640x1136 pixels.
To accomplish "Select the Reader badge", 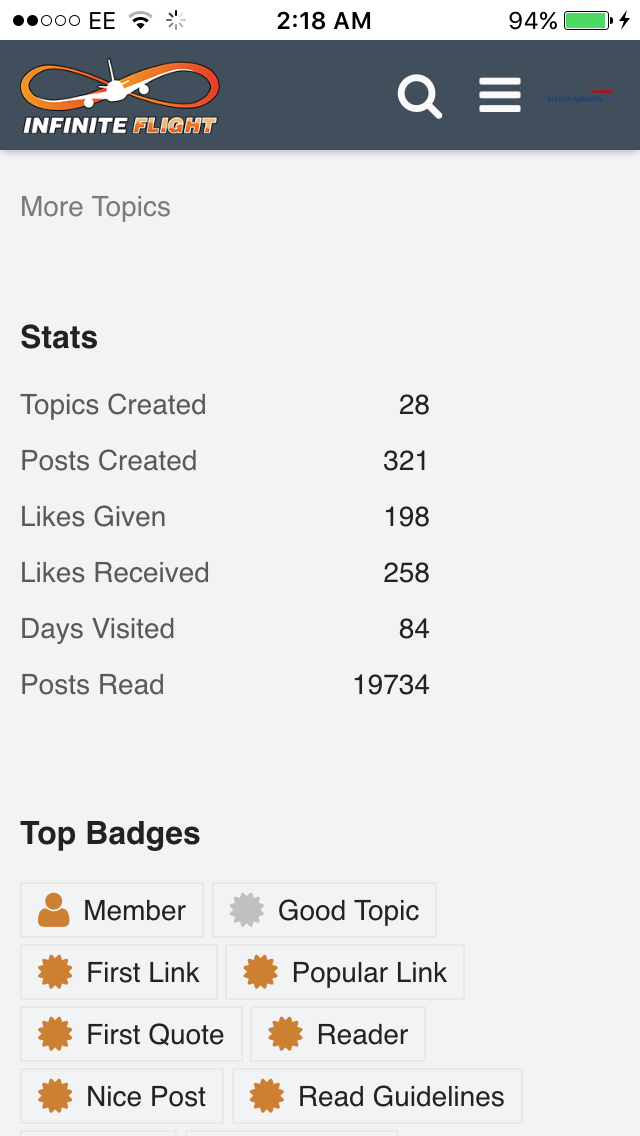I will [338, 1034].
